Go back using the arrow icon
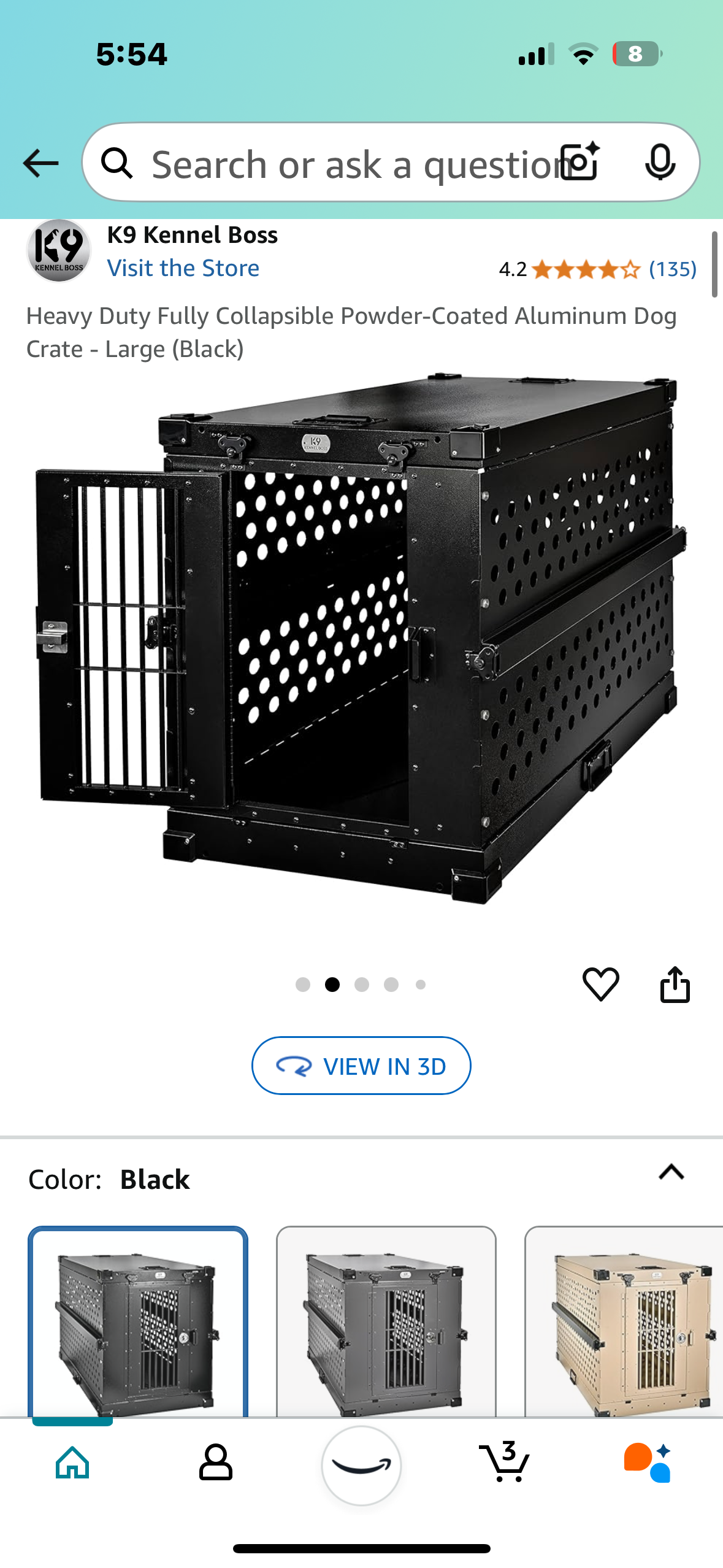 (x=40, y=164)
